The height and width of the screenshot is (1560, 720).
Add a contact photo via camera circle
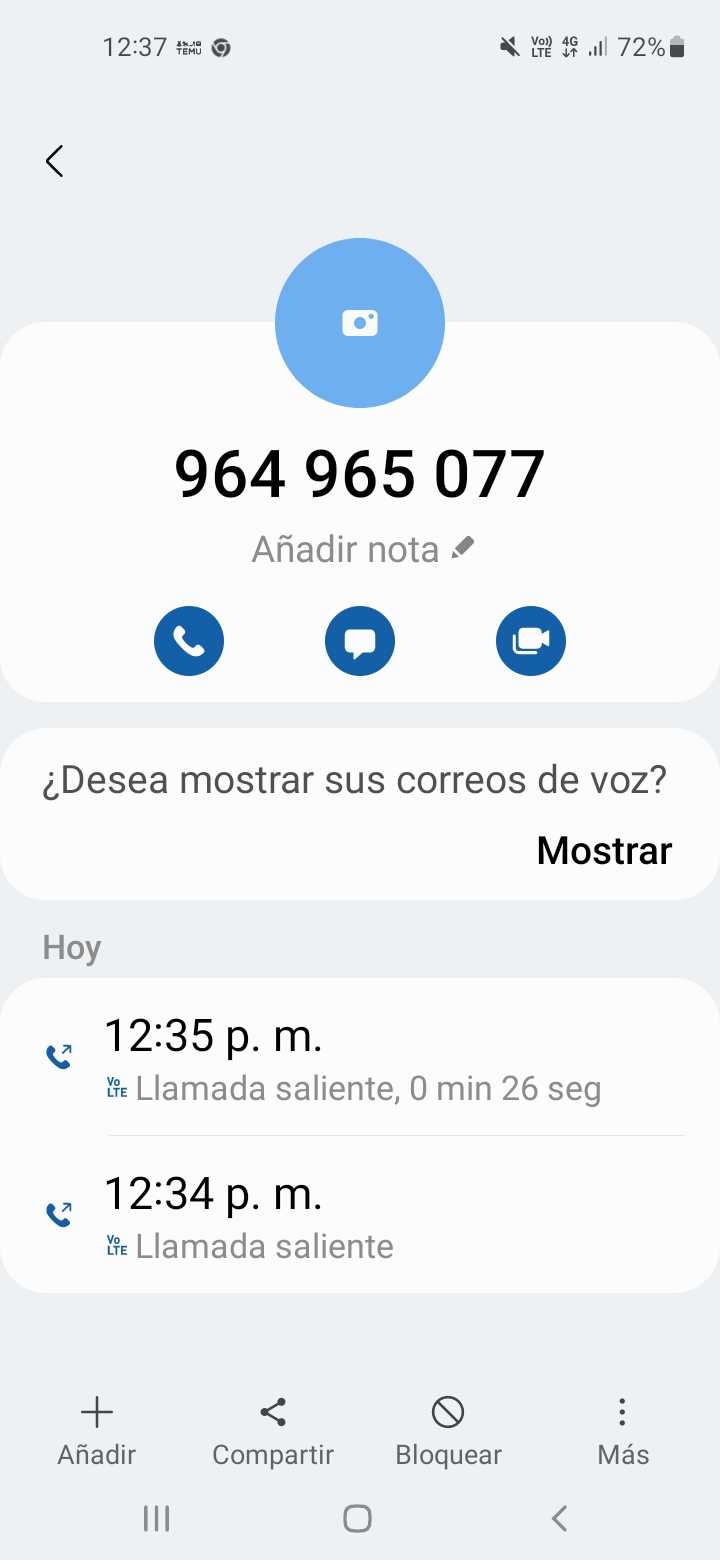(x=360, y=323)
